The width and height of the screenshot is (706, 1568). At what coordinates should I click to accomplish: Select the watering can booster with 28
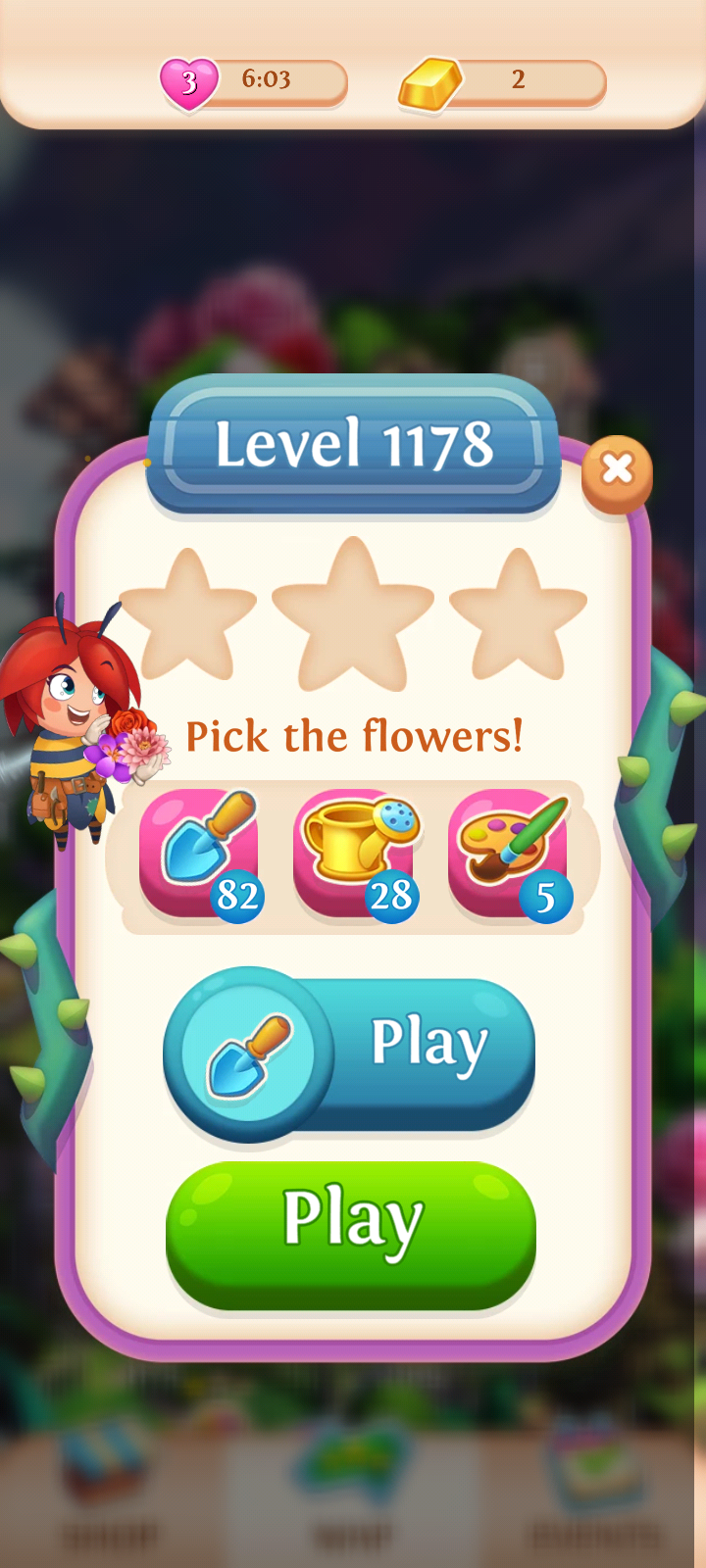357,856
